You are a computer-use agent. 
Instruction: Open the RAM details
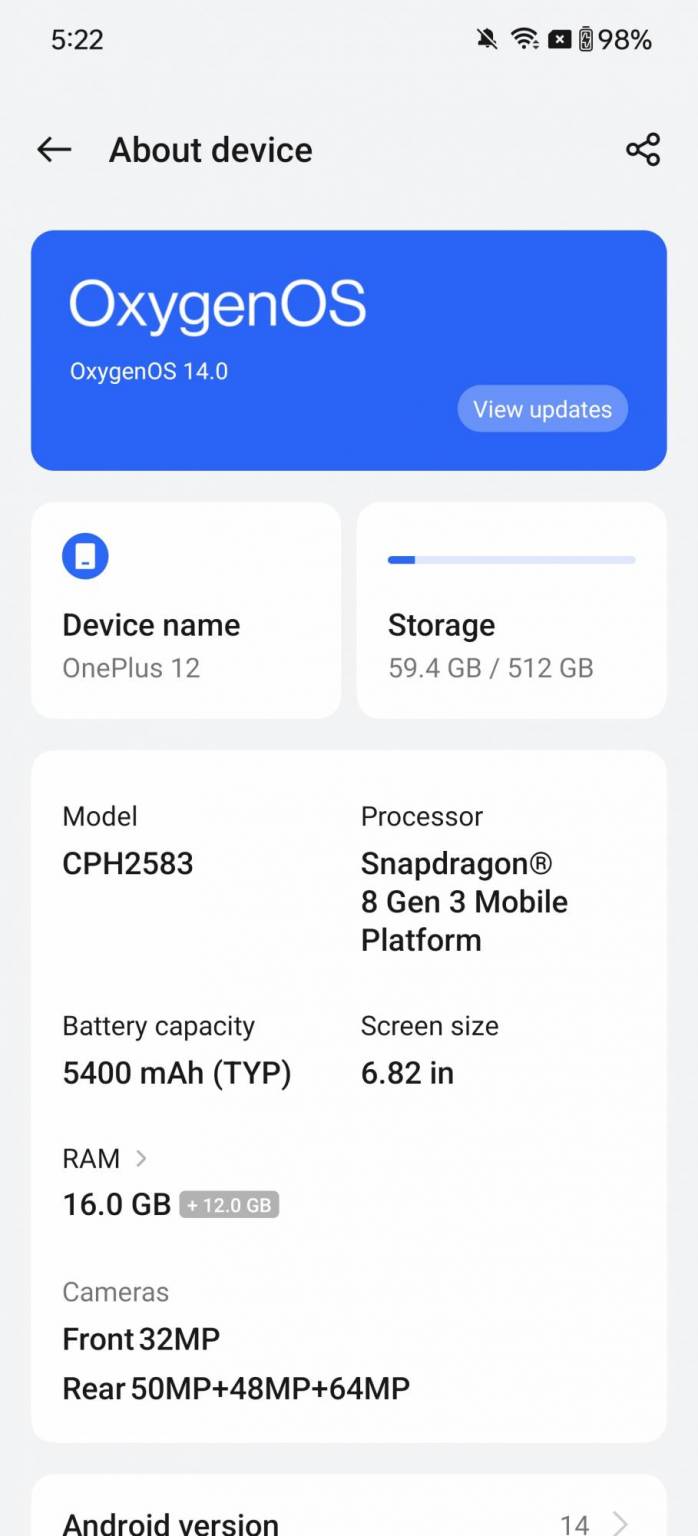[105, 1159]
